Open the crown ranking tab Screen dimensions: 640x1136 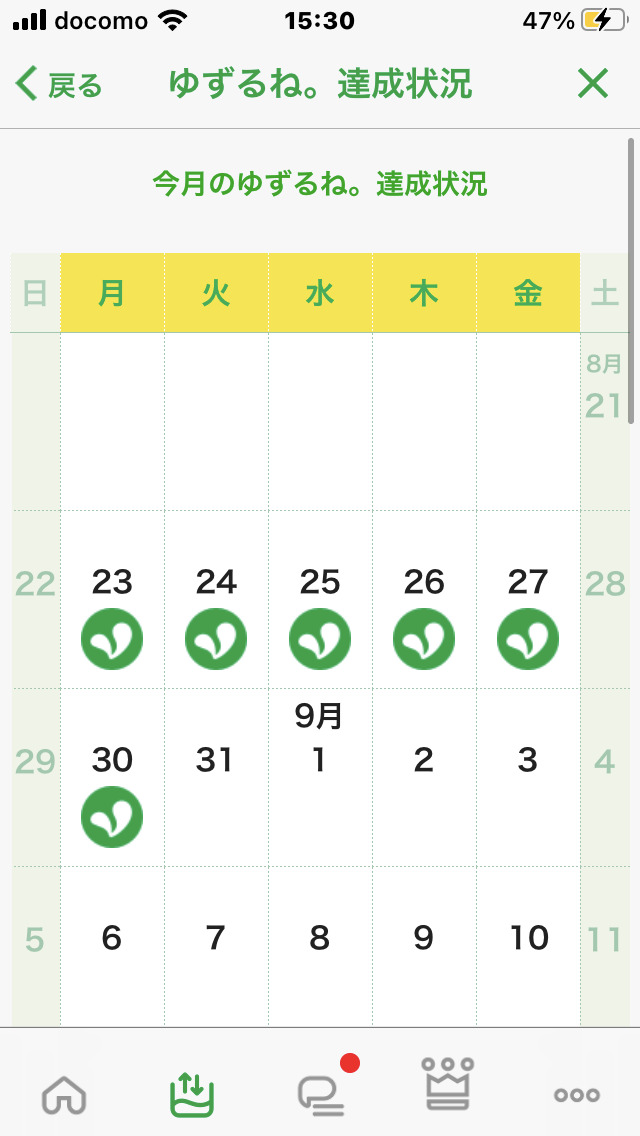point(448,1084)
